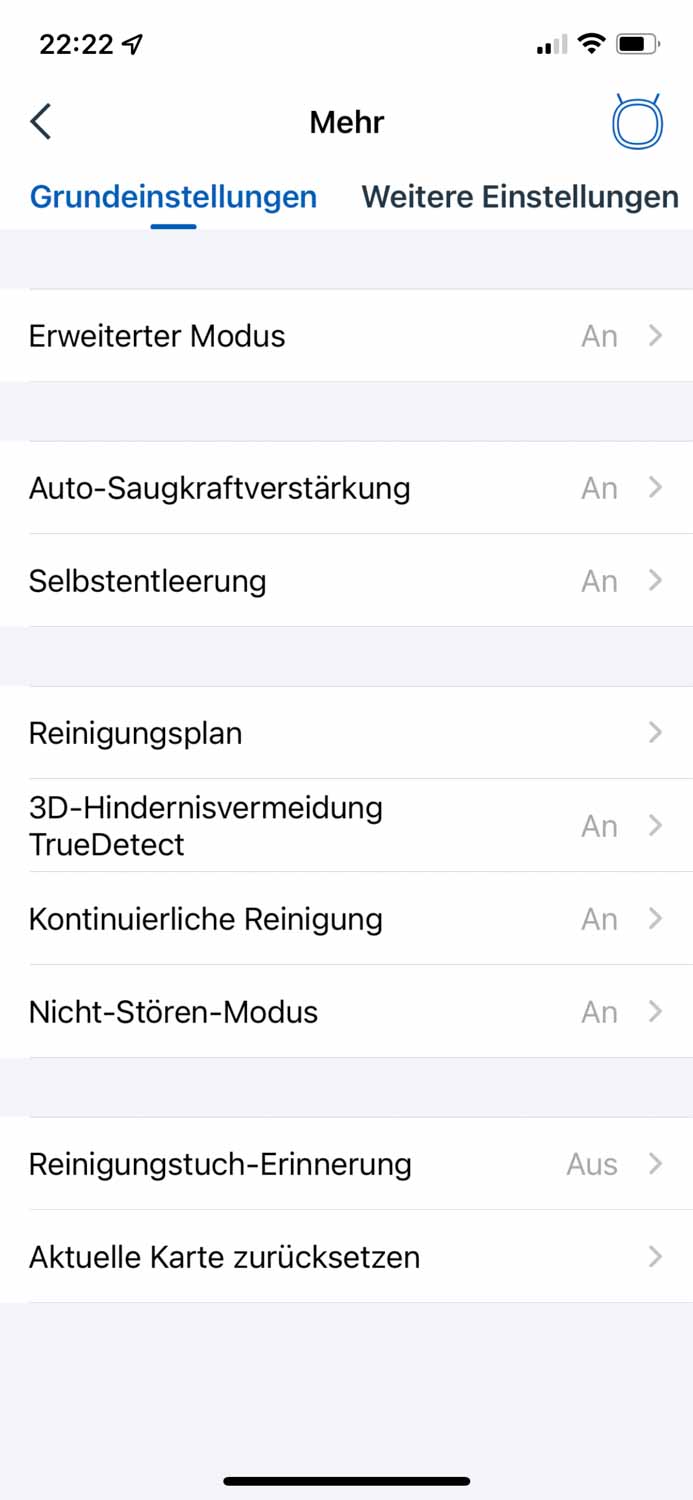Open the Selbstentleerung option

[x=346, y=581]
